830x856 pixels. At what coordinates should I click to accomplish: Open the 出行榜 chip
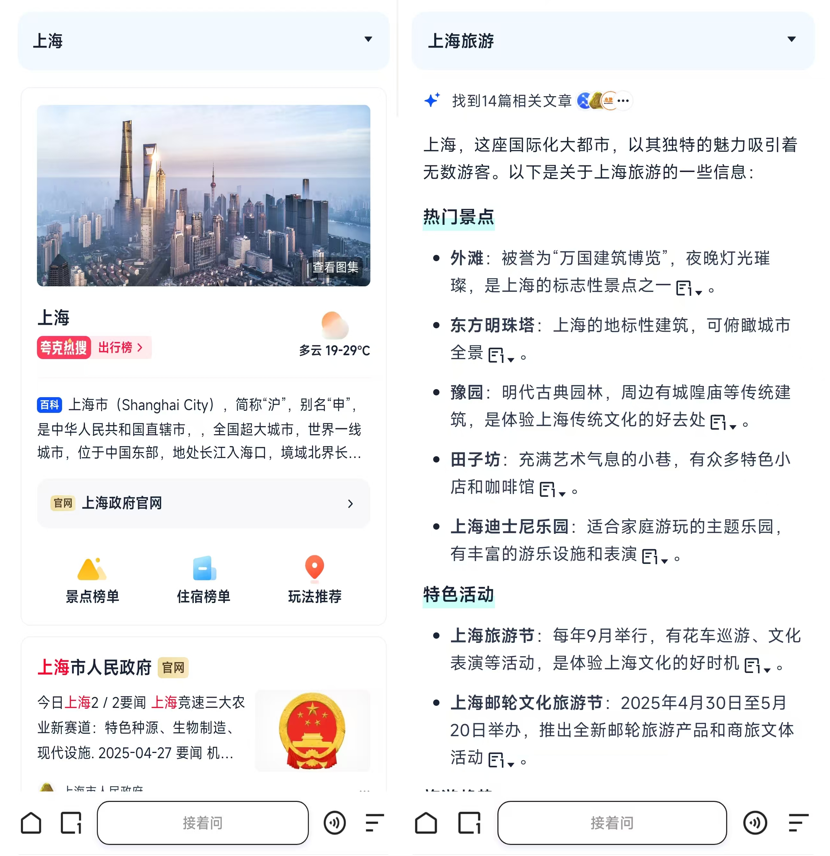(122, 347)
